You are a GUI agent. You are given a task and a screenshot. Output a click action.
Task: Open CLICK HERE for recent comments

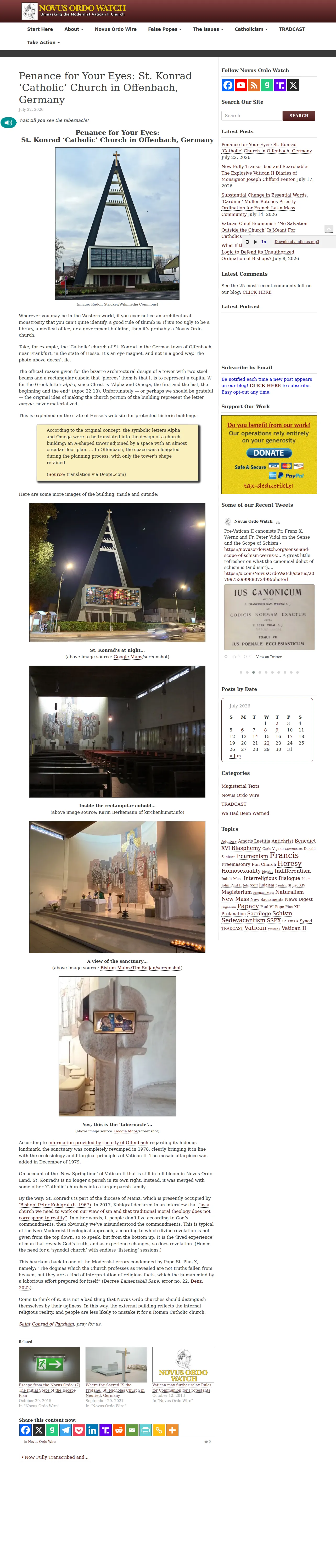click(x=257, y=292)
